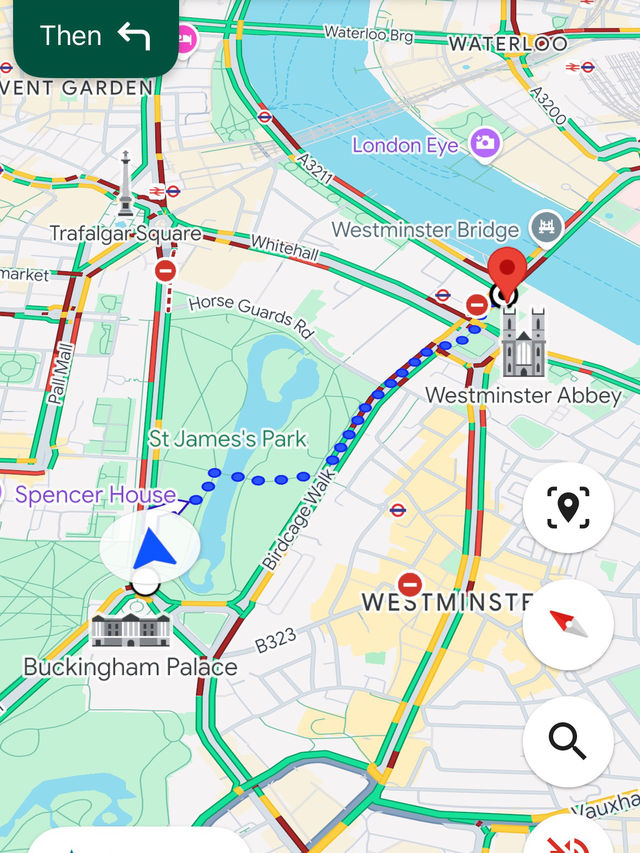This screenshot has height=853, width=640.
Task: Recenter map on current location
Action: coord(568,507)
